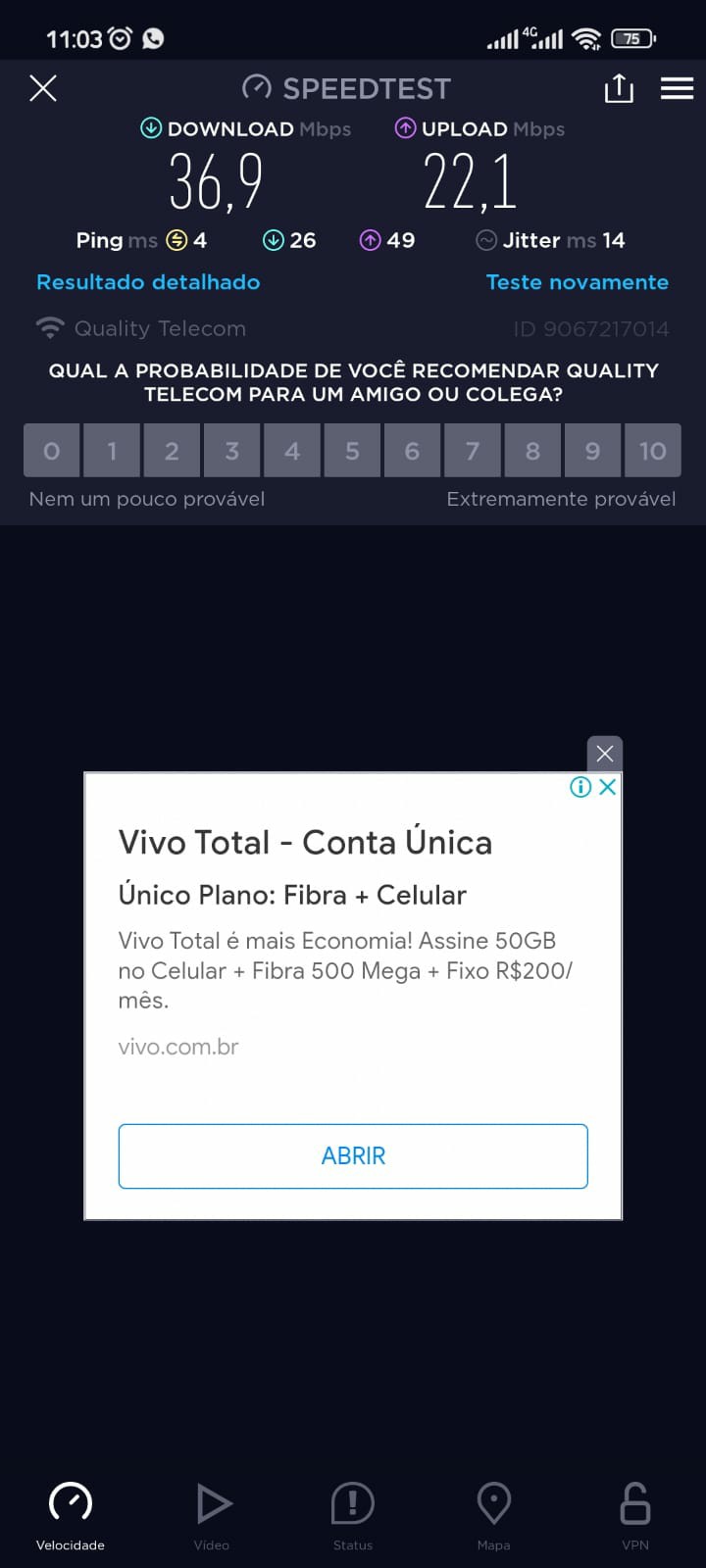
Task: Give Quality Telecom a 10 rating
Action: coord(652,451)
